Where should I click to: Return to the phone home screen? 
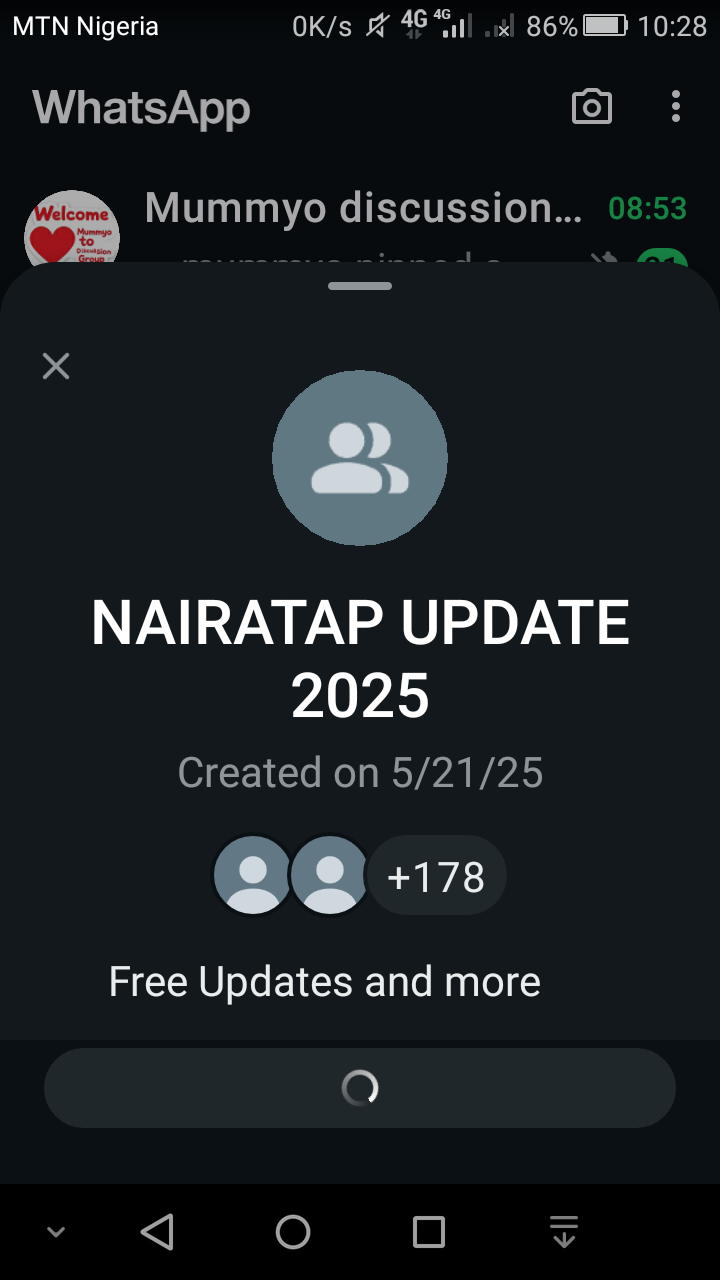[x=293, y=1232]
